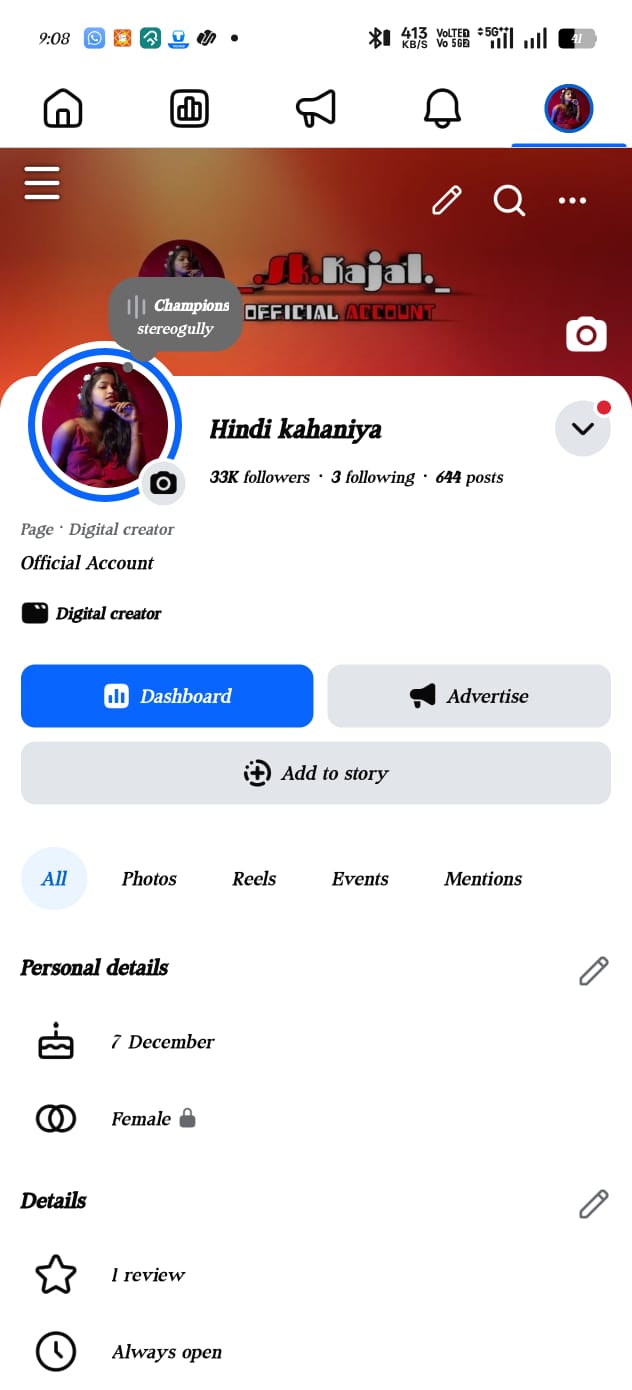Switch to the Reels tab
Screen dimensions: 632x1390
click(254, 879)
